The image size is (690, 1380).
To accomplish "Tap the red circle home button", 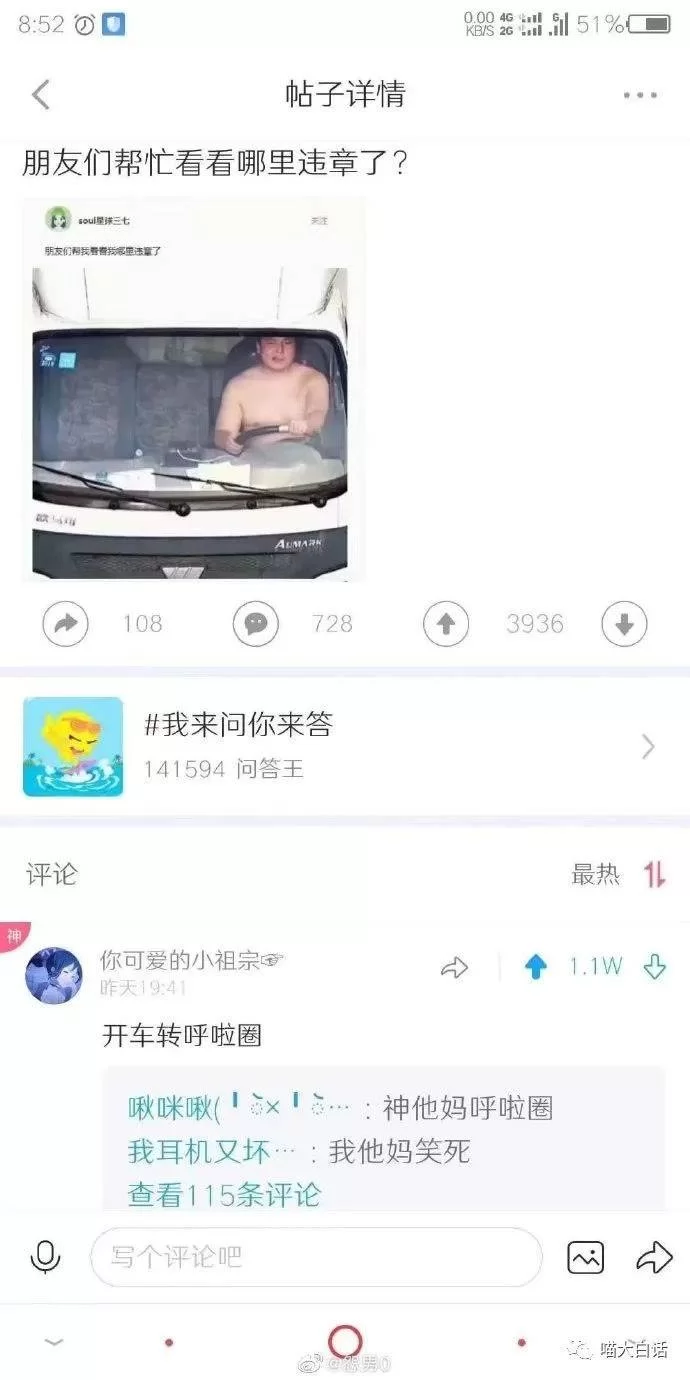I will coord(345,1340).
